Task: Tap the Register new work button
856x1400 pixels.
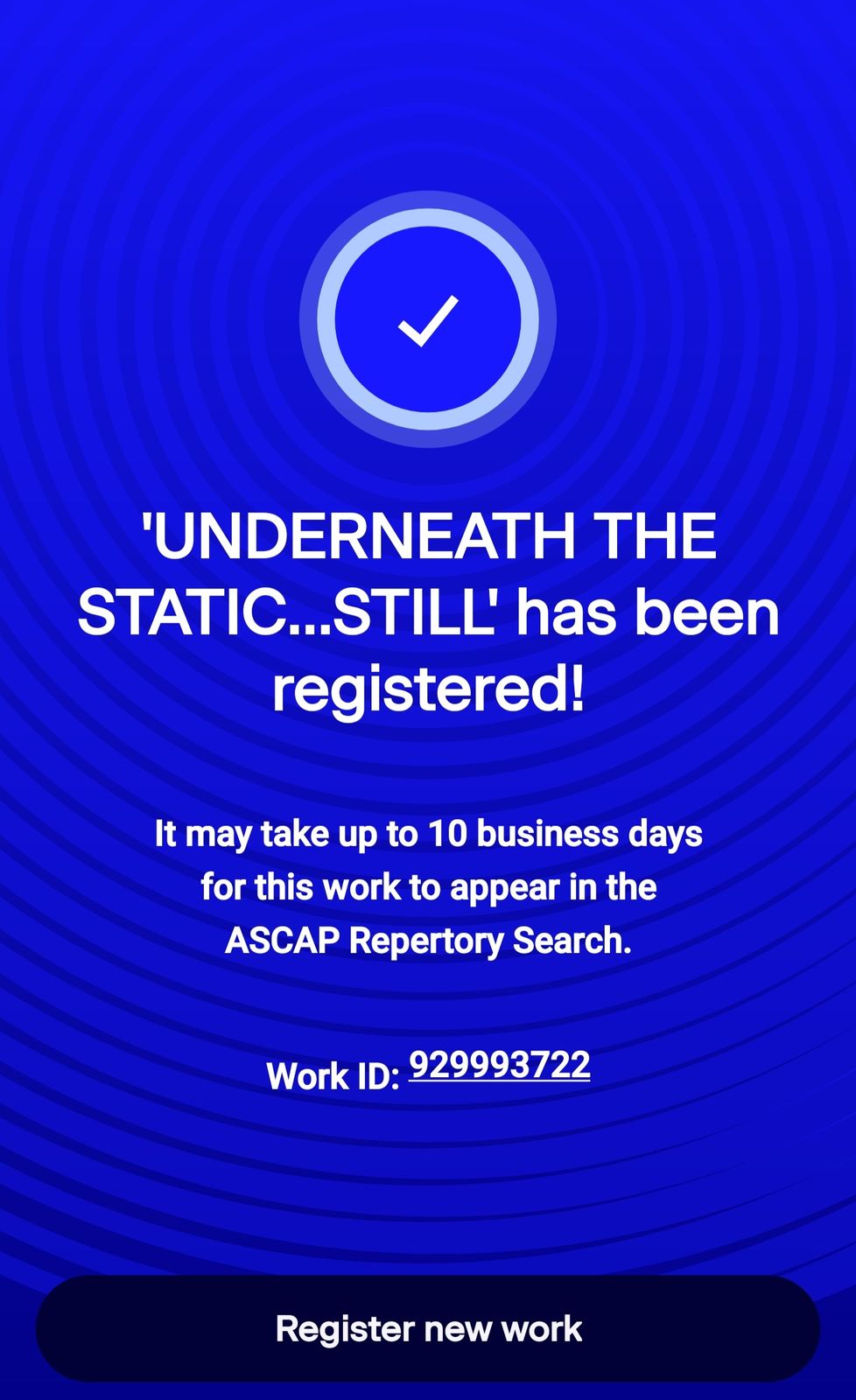Action: click(428, 1328)
